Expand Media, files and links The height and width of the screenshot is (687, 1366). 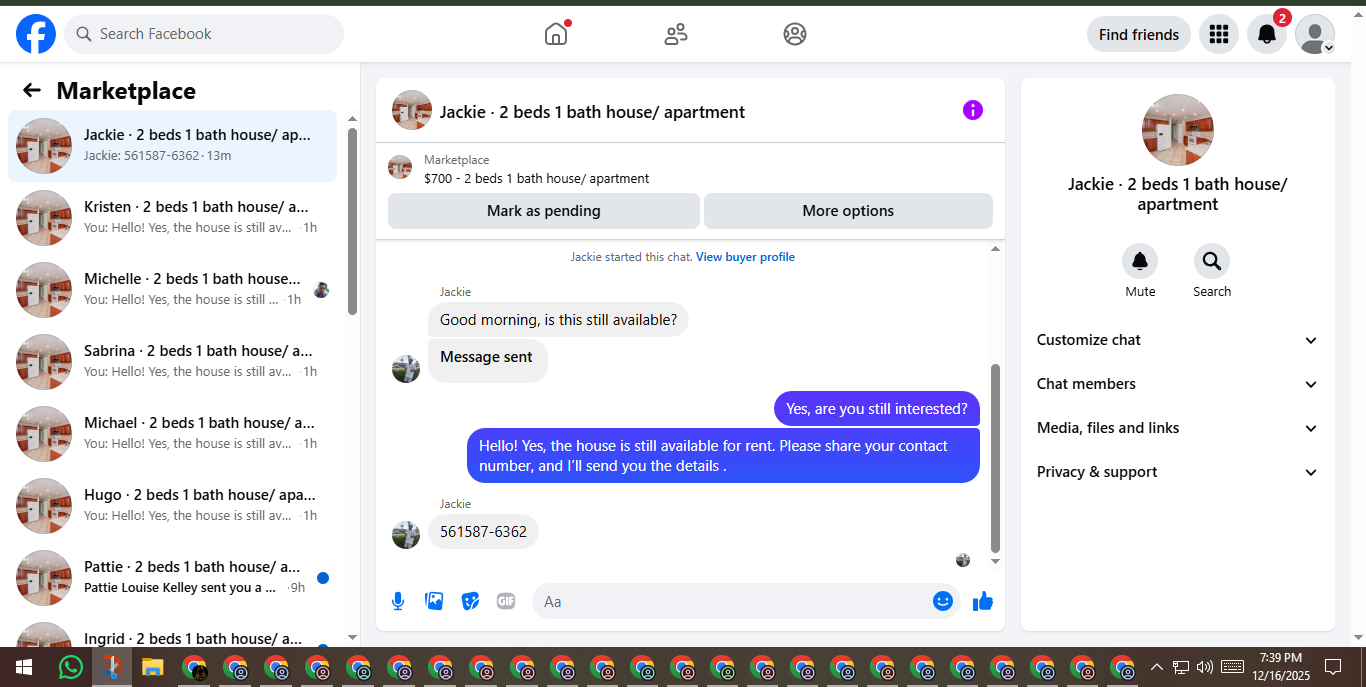[1178, 428]
